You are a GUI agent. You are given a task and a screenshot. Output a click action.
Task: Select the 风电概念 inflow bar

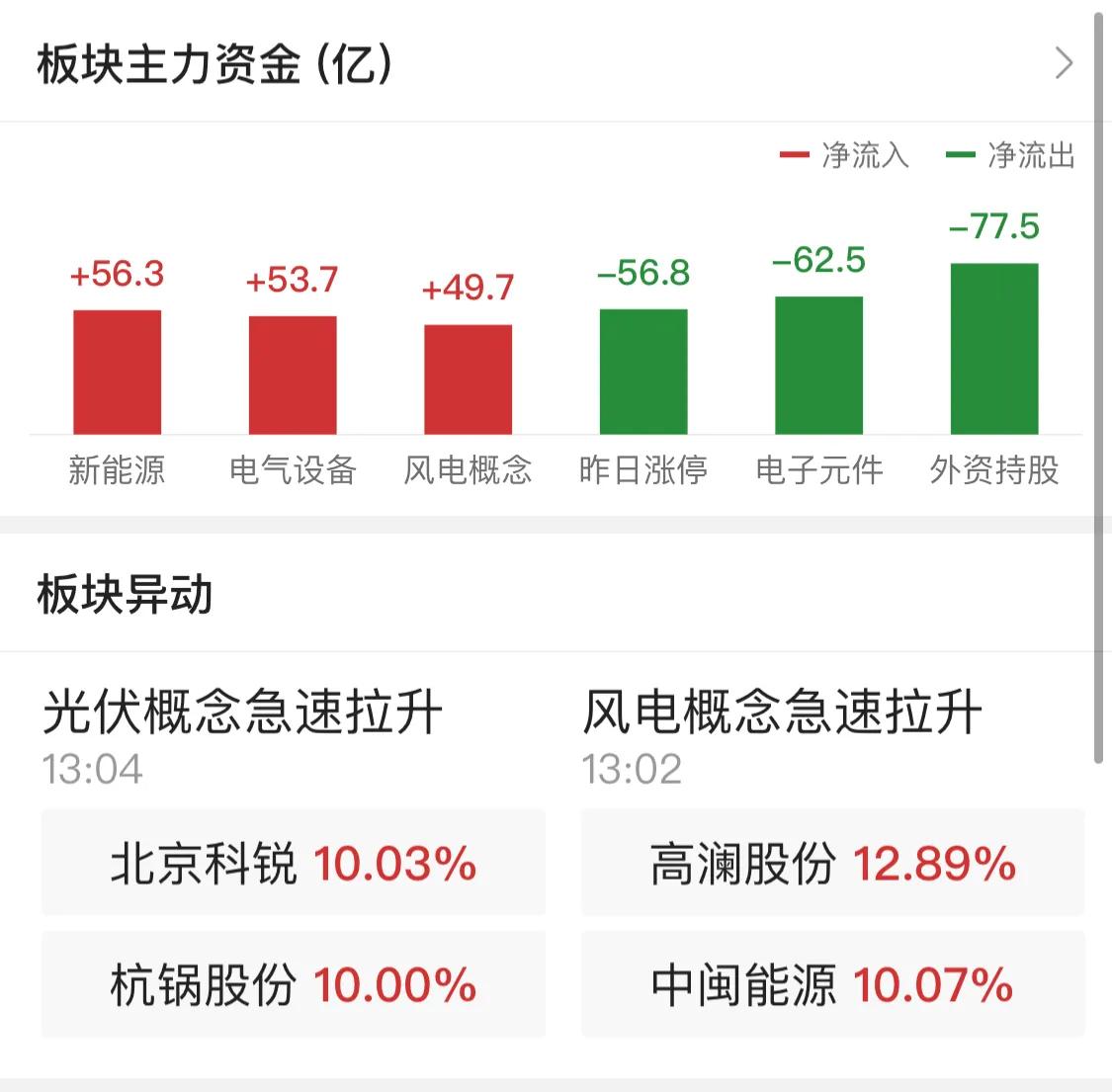(x=468, y=378)
